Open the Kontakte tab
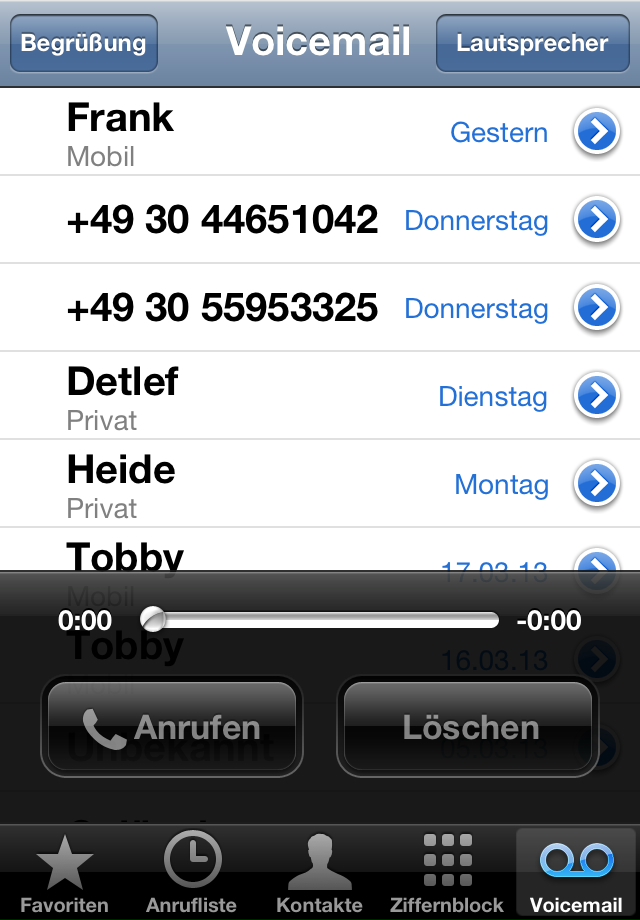 [320, 874]
